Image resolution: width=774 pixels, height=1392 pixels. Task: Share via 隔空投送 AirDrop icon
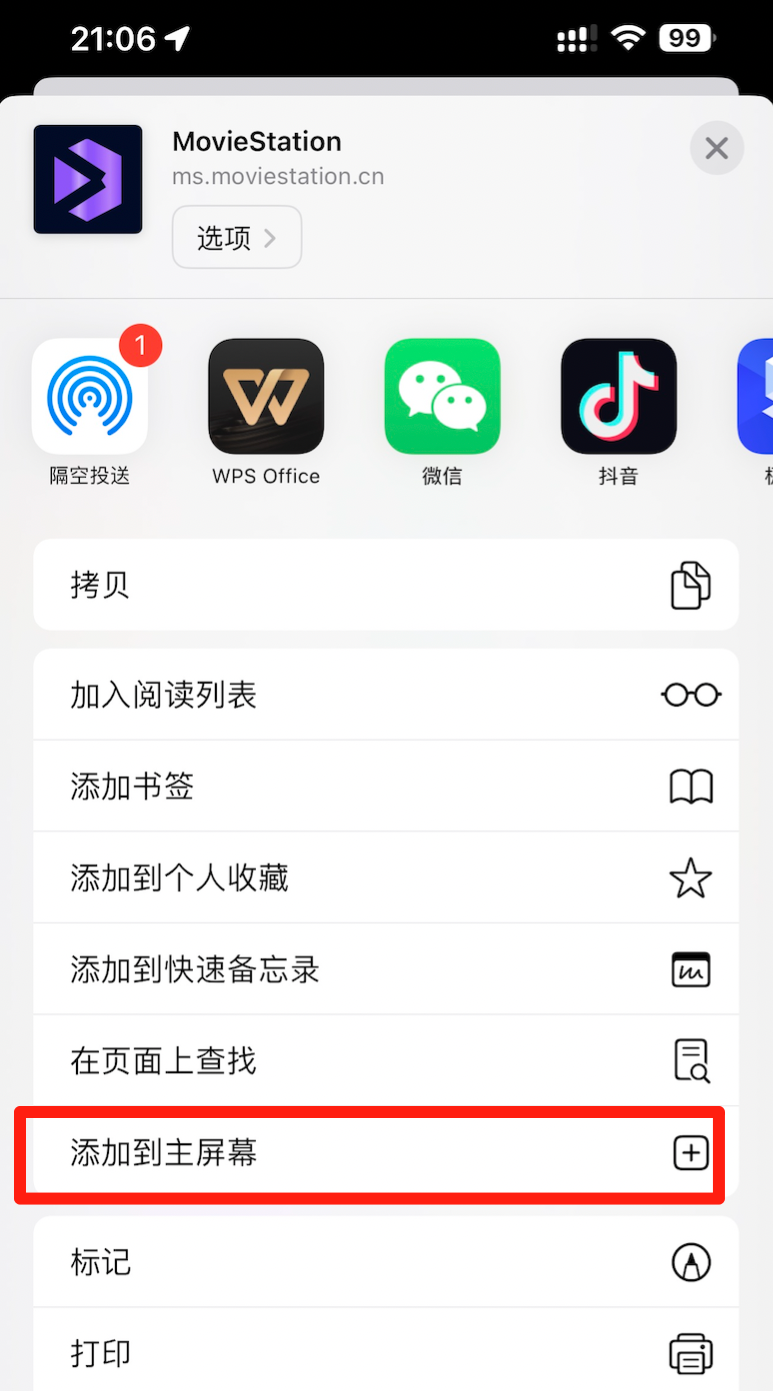pyautogui.click(x=89, y=396)
